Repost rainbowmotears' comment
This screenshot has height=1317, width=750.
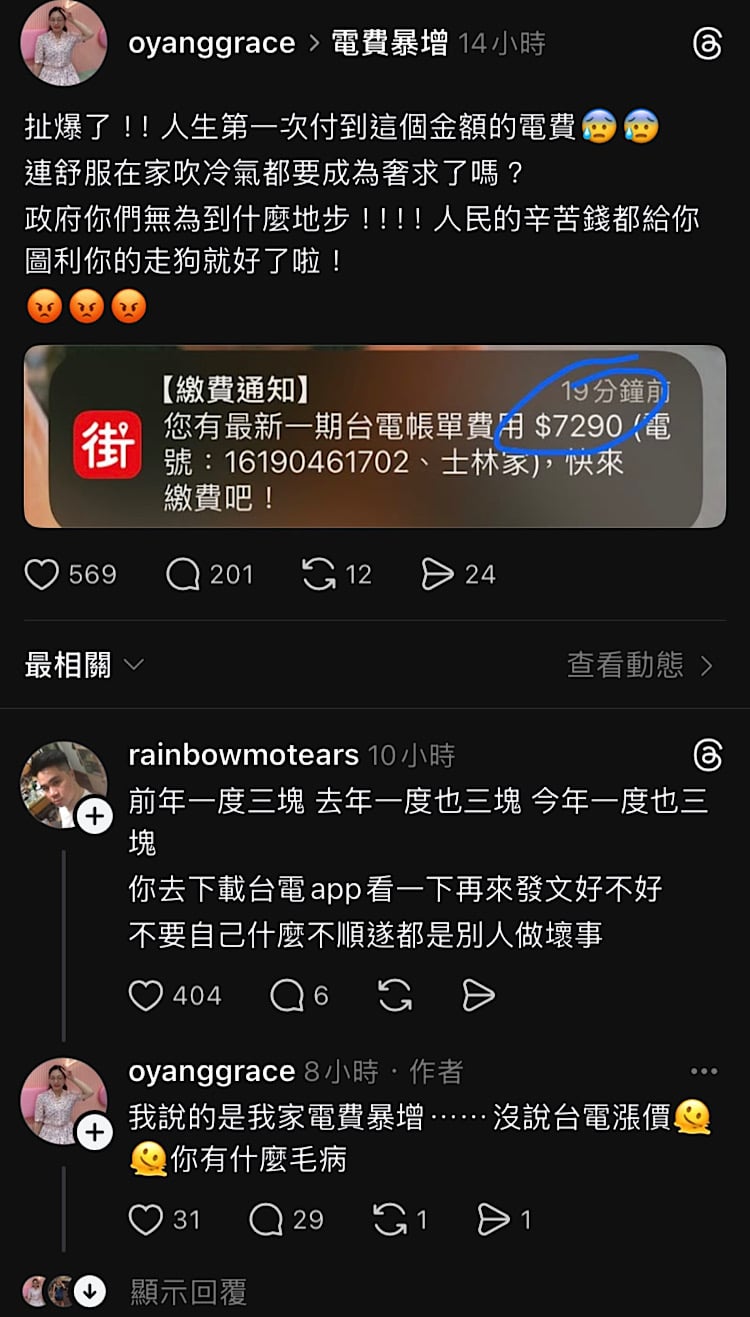(395, 996)
